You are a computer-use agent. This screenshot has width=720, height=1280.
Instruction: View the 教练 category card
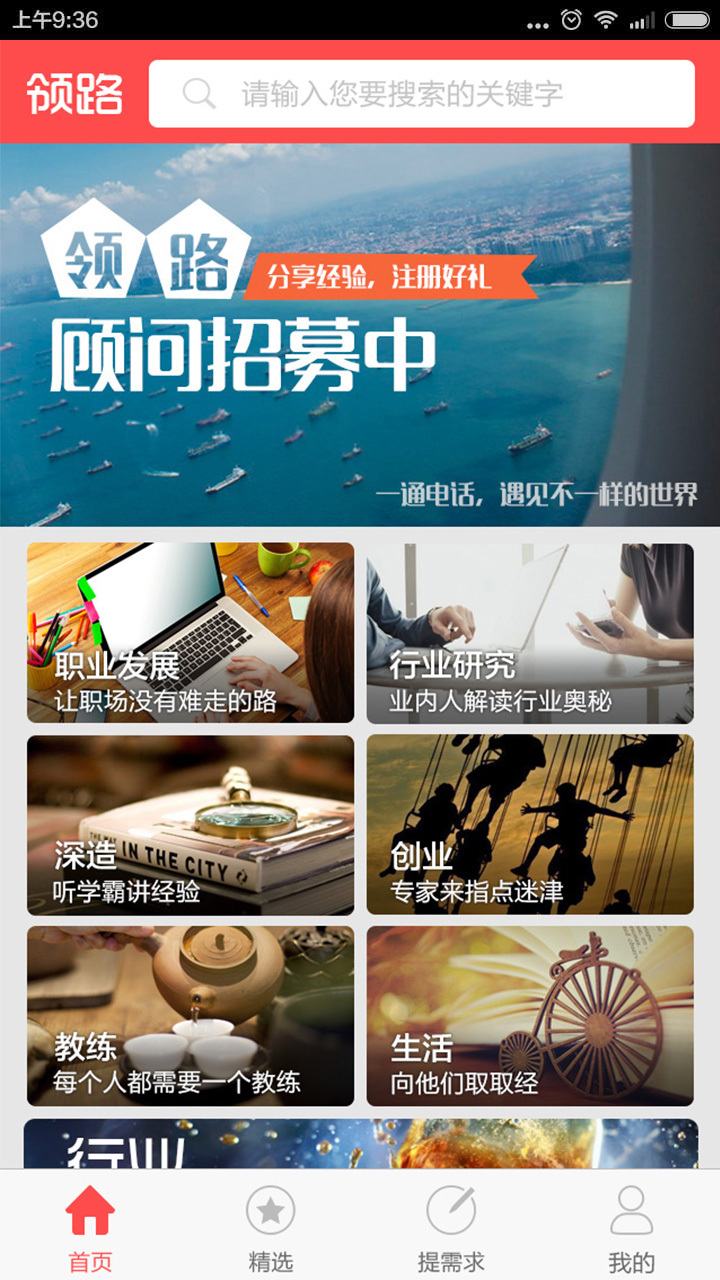[x=190, y=1015]
